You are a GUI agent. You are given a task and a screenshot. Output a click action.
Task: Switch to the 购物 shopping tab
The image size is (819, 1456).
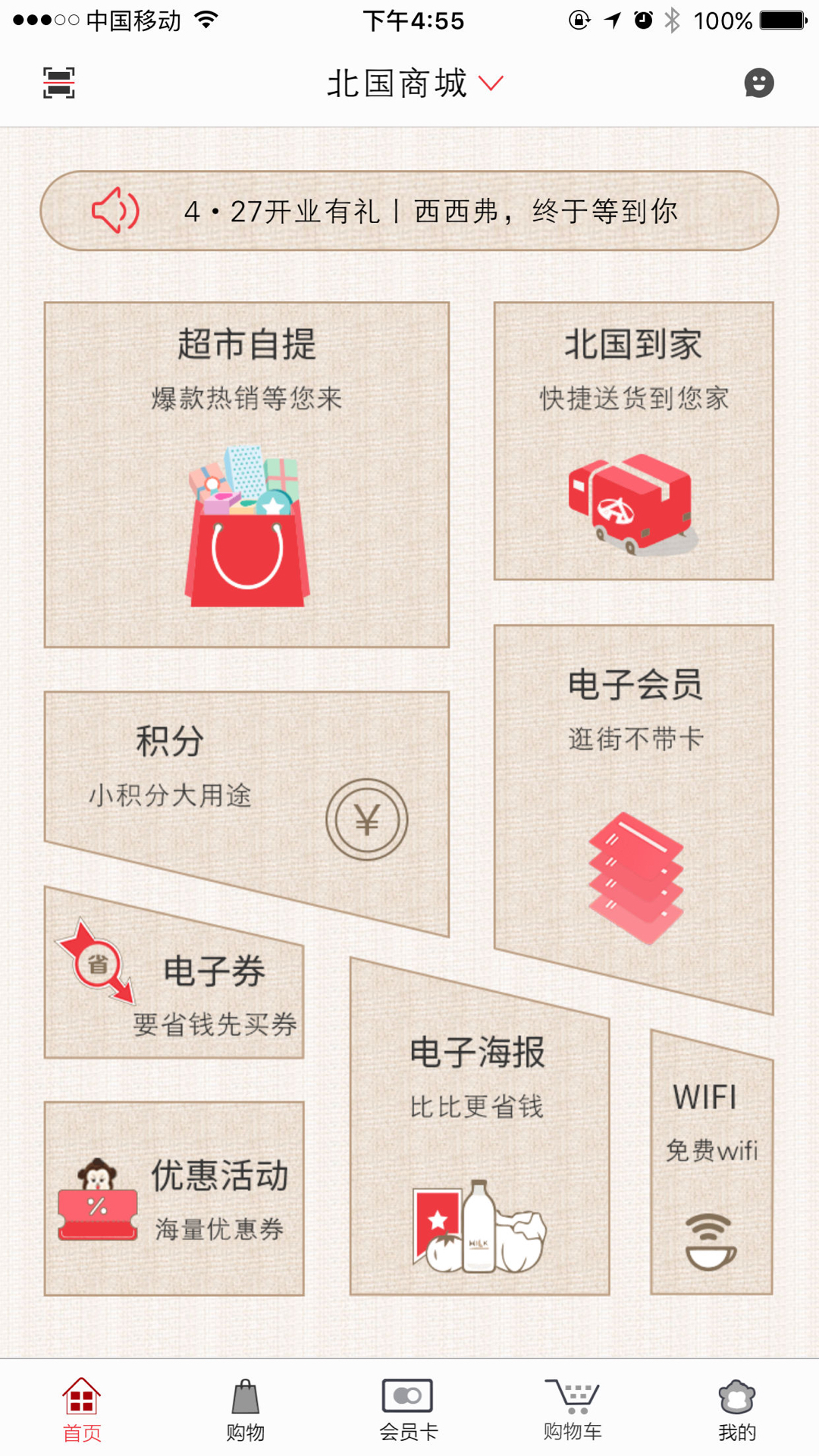point(246,1410)
